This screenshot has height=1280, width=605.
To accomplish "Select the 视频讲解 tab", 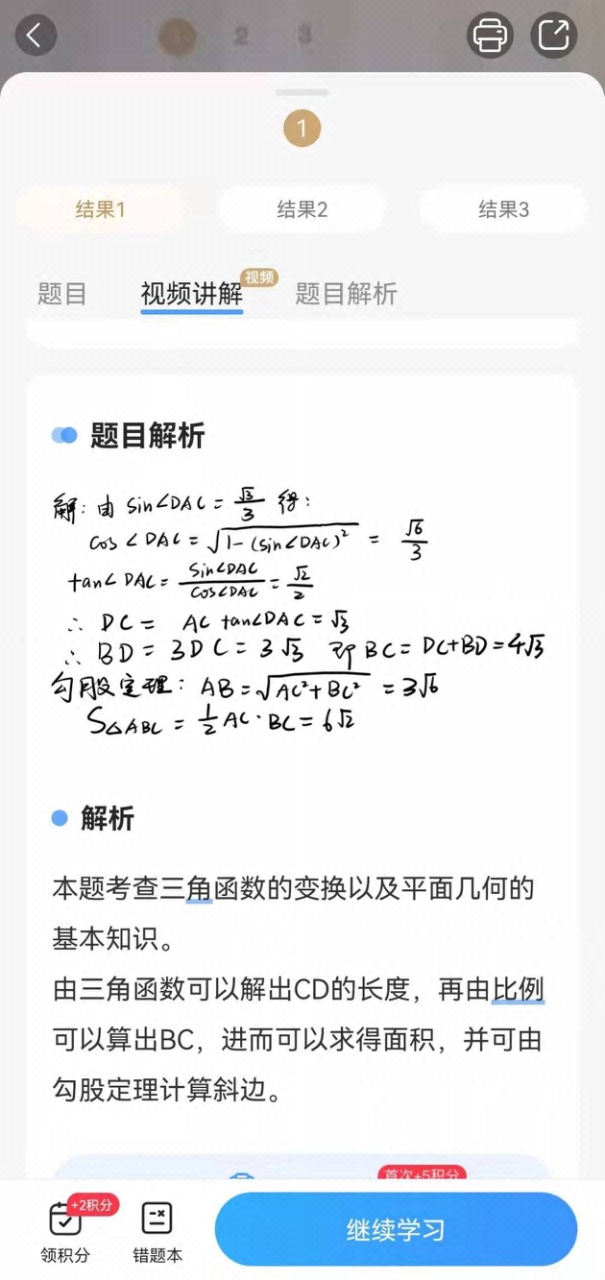I will (x=191, y=294).
